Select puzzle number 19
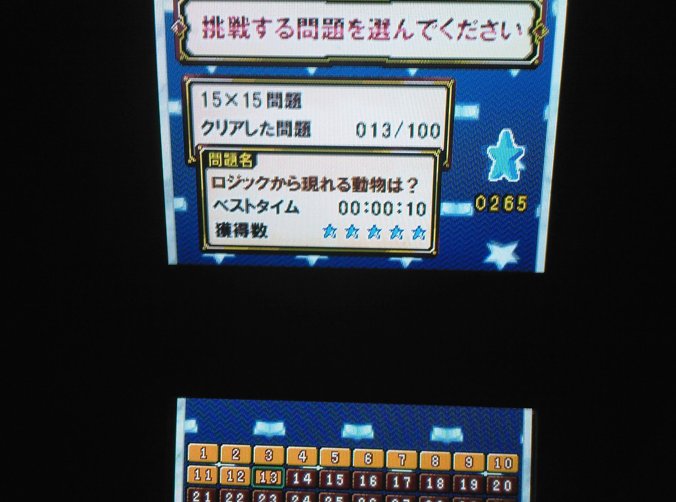Screen dimensions: 676x502 [x=468, y=484]
